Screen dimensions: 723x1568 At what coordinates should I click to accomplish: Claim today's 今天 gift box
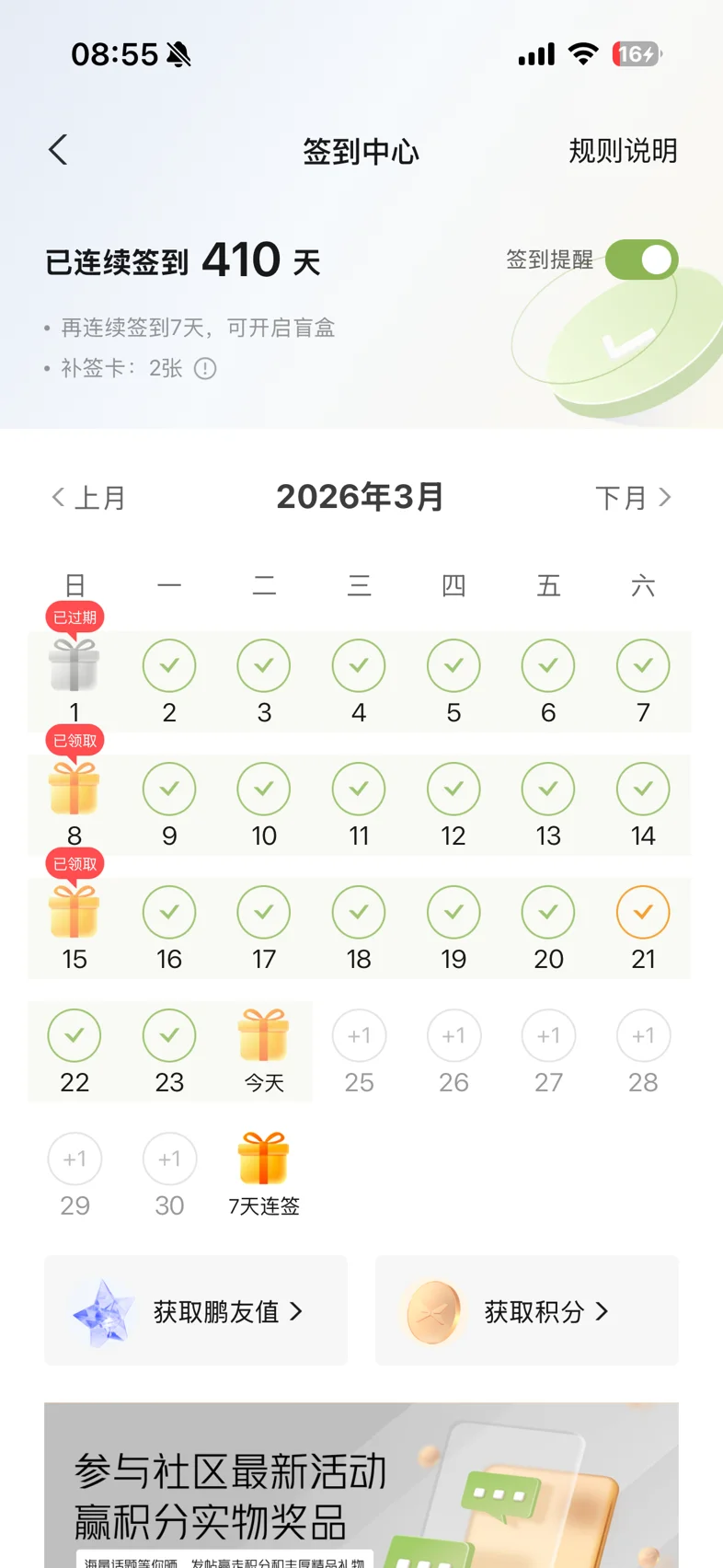(264, 1035)
